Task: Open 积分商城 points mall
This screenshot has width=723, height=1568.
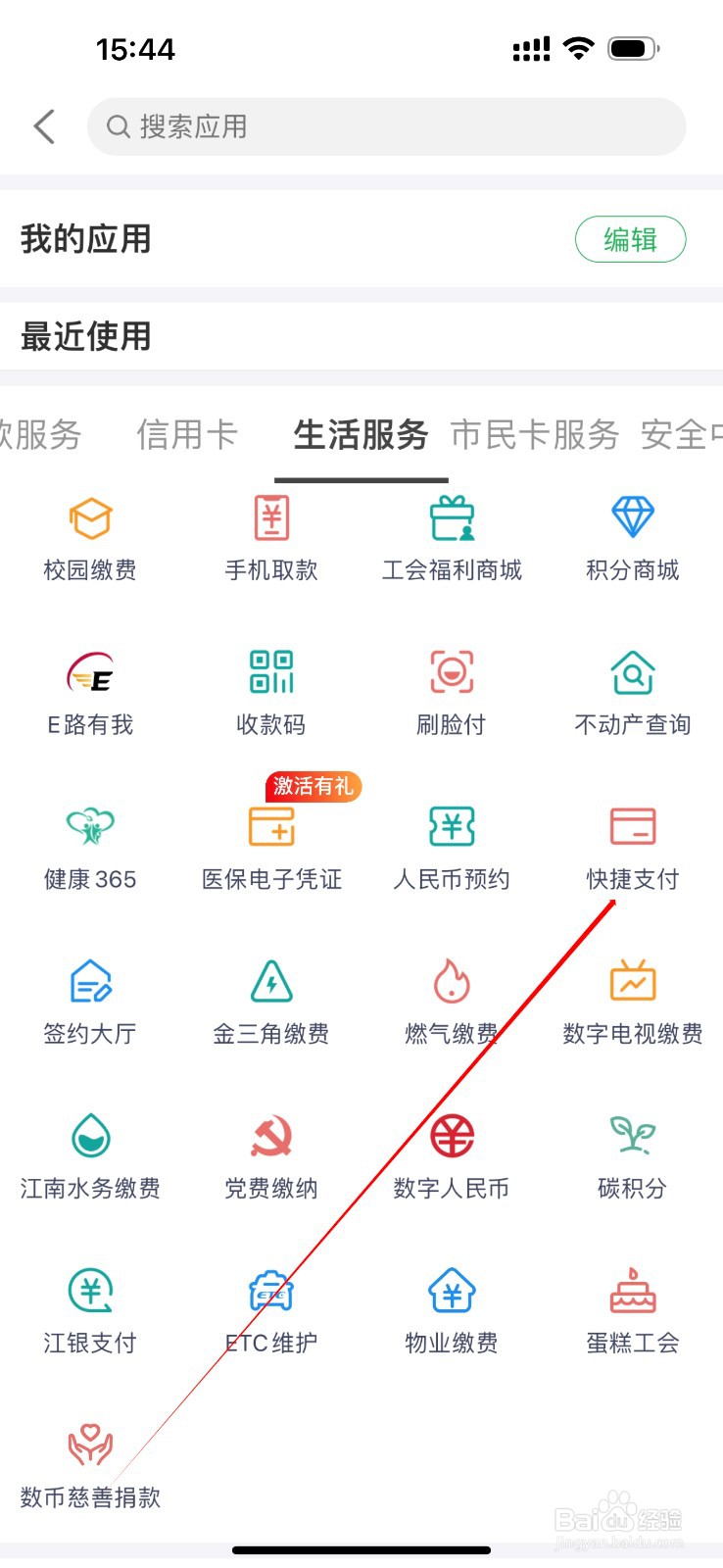Action: (x=631, y=537)
